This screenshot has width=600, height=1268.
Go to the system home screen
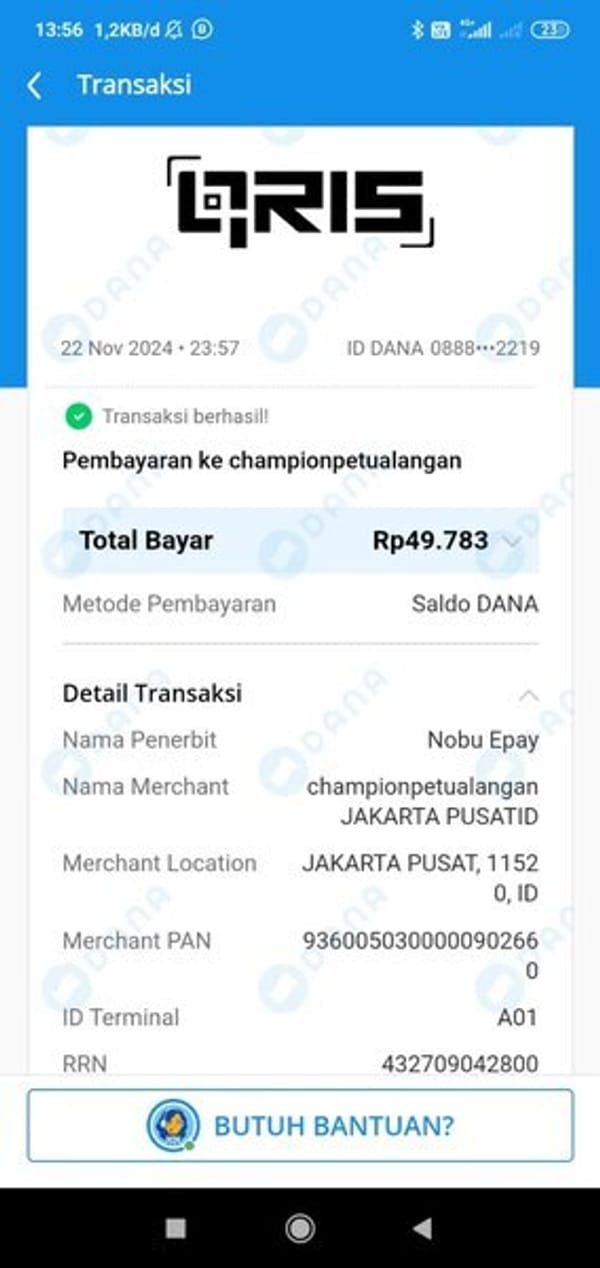pos(299,1228)
